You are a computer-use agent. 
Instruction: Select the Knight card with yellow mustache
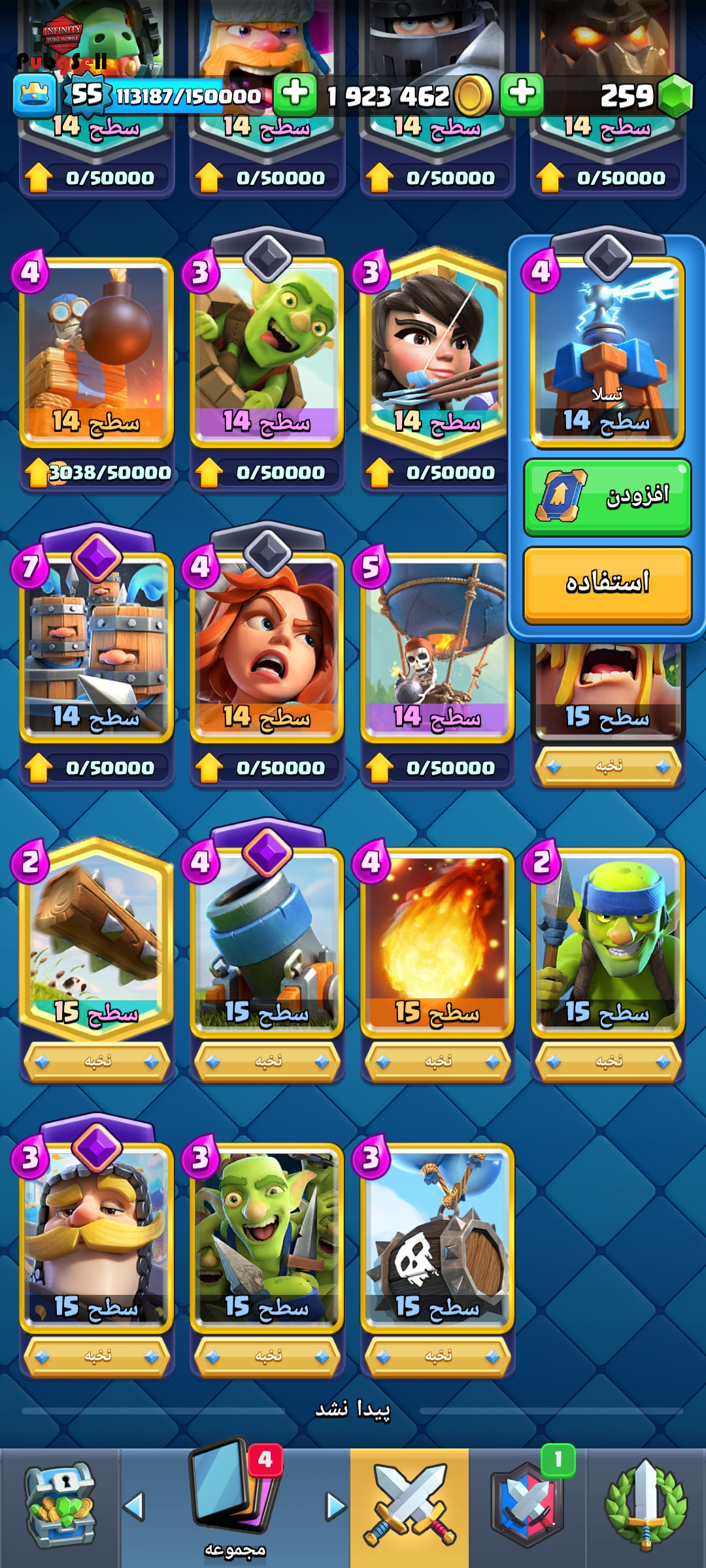[x=96, y=1237]
